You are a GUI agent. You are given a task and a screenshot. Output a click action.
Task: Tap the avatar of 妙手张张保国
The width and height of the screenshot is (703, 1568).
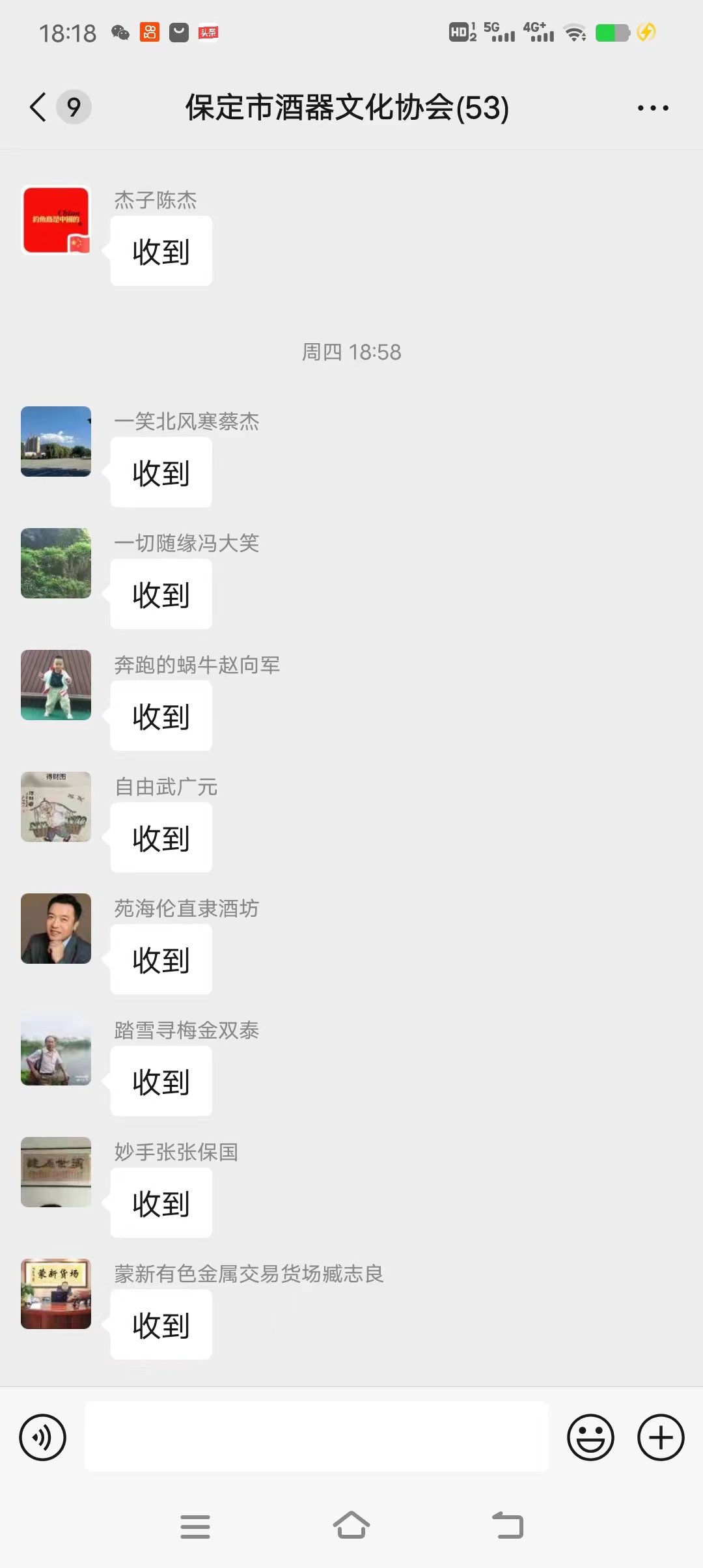pyautogui.click(x=56, y=1172)
